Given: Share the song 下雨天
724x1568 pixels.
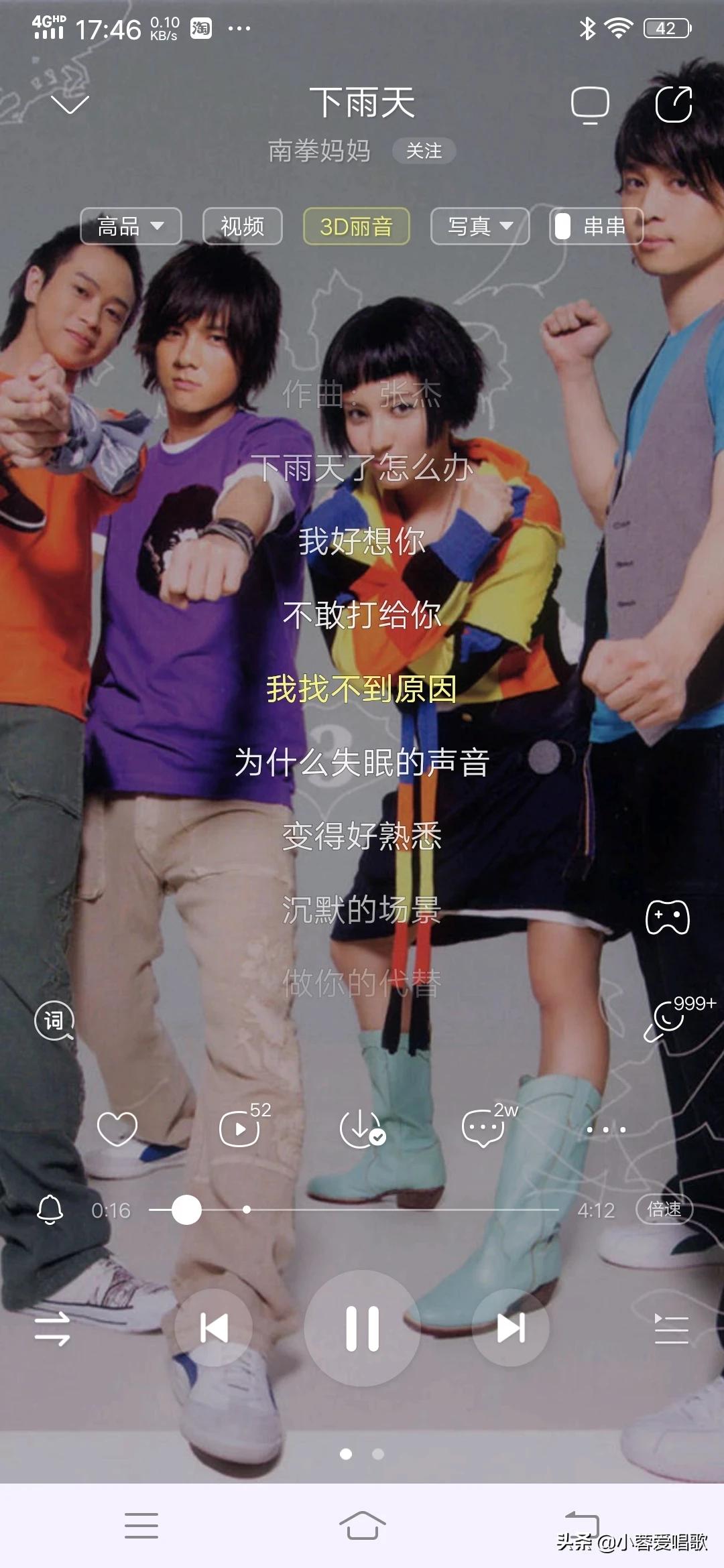Looking at the screenshot, I should [673, 105].
